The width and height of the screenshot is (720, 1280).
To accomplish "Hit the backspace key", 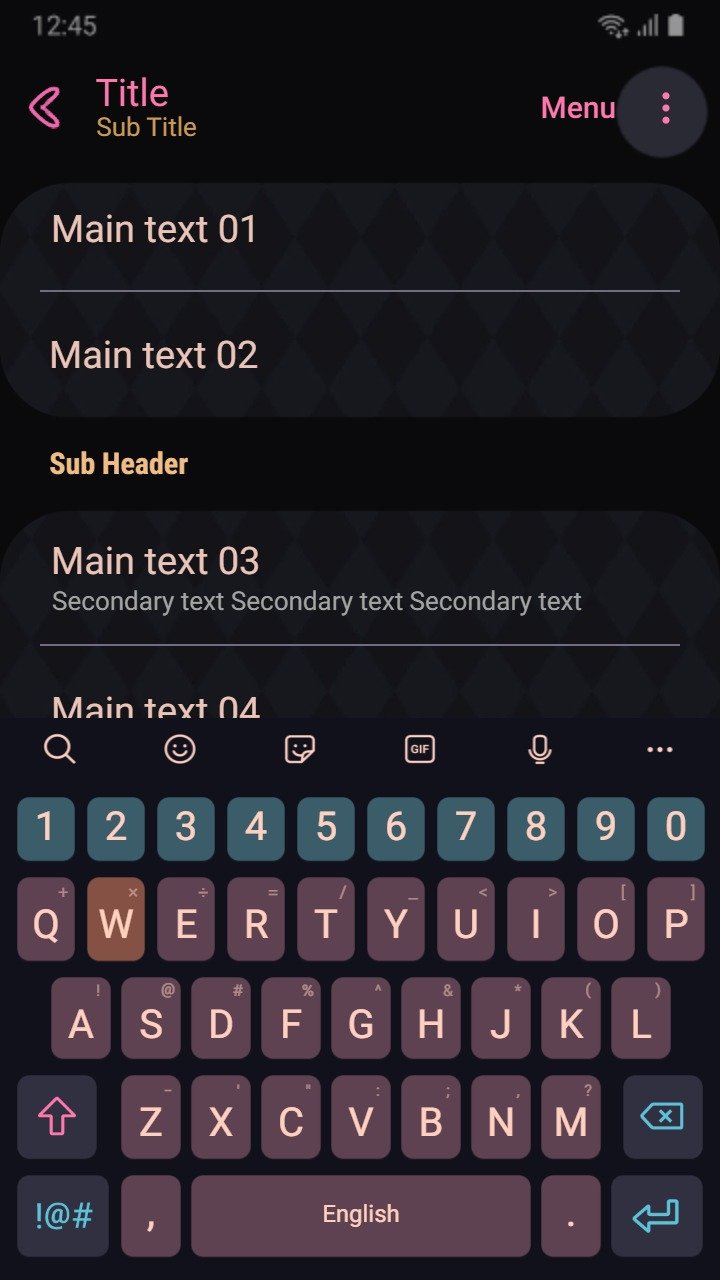I will point(663,1116).
